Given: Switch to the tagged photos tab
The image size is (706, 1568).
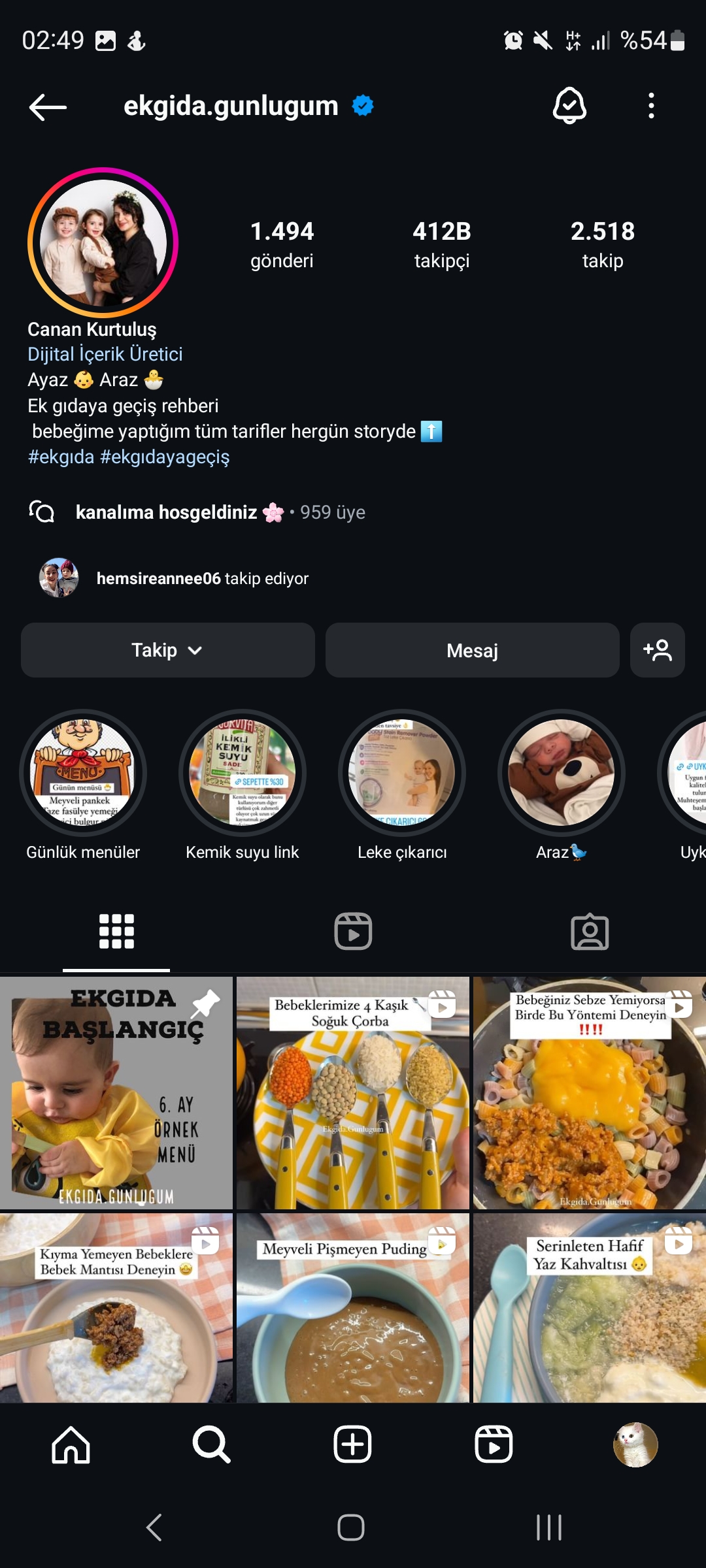Looking at the screenshot, I should click(590, 932).
